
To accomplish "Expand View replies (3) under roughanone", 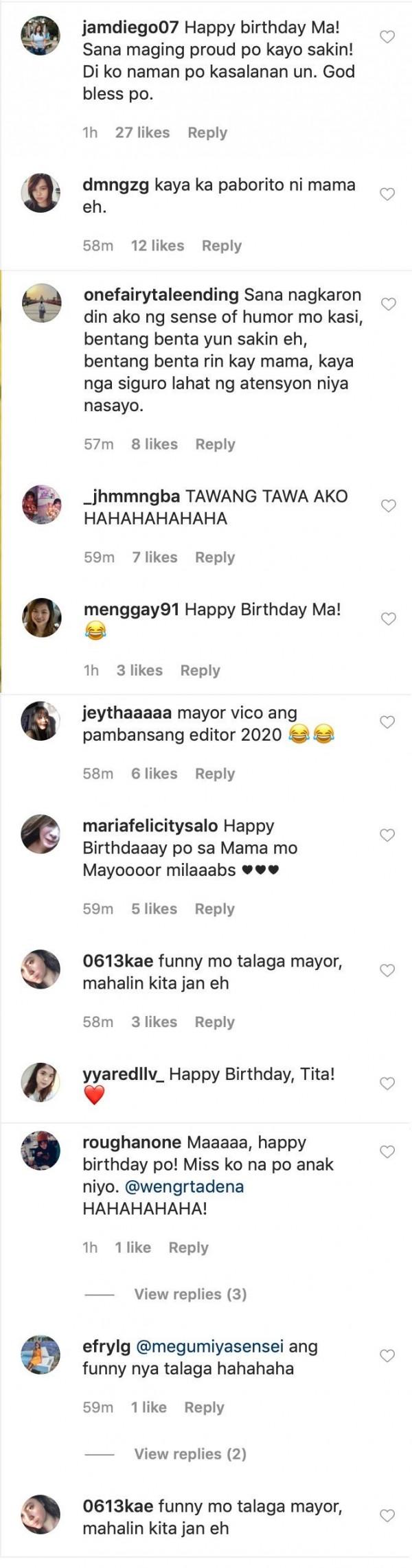I will tap(190, 1294).
